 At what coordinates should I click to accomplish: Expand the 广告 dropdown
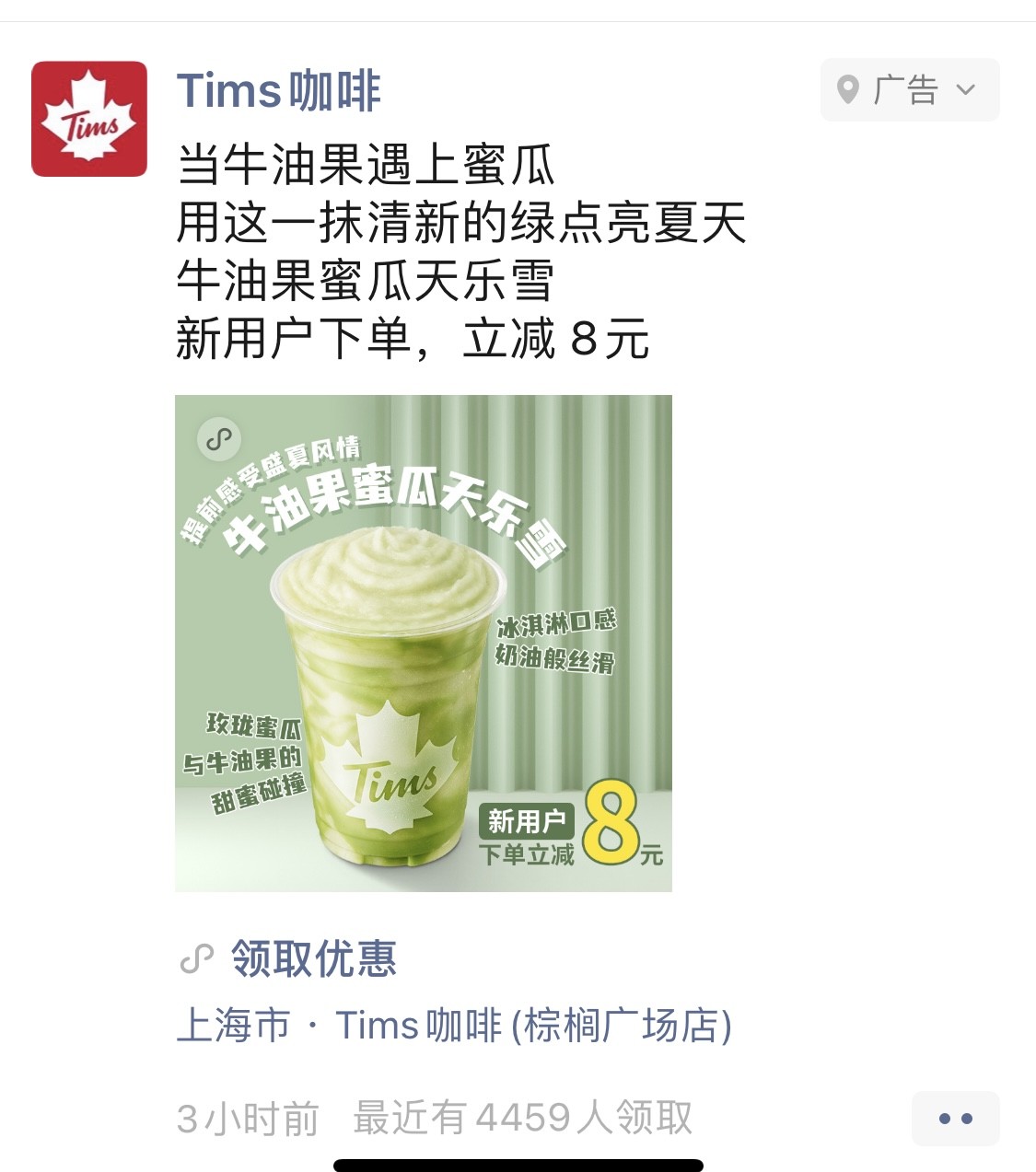(x=909, y=90)
